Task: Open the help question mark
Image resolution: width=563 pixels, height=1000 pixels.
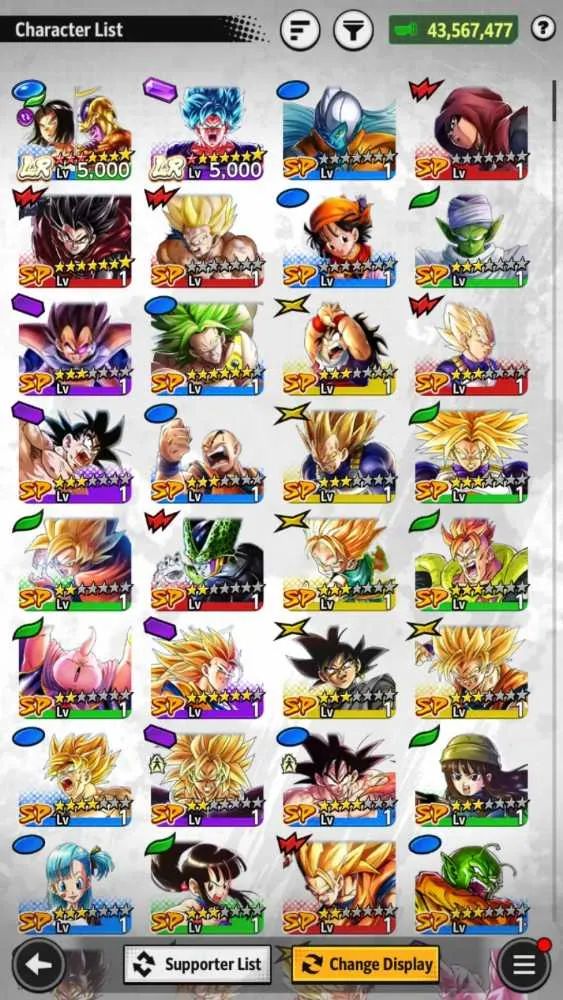Action: point(543,29)
